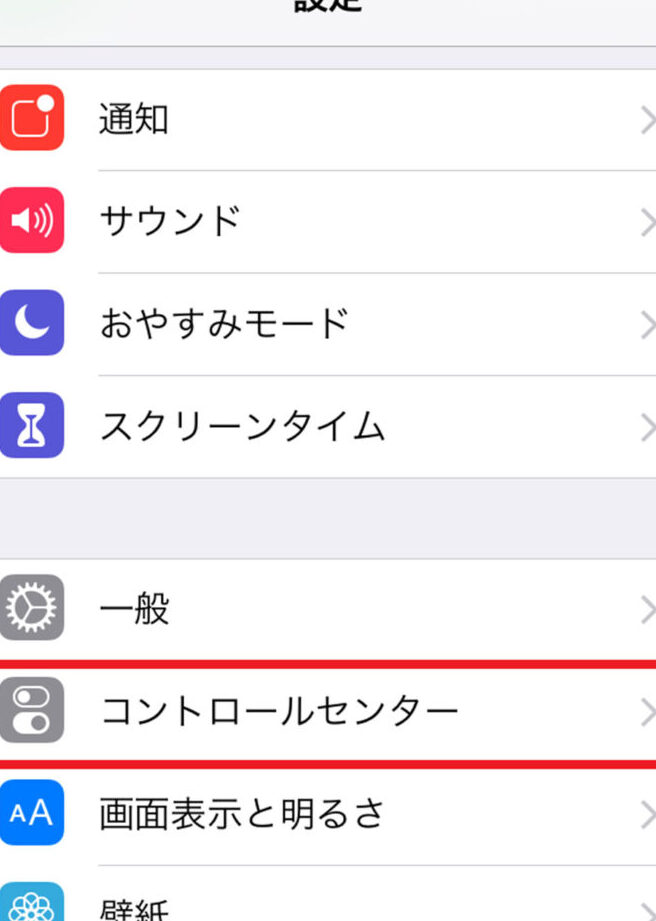Viewport: 656px width, 921px height.
Task: Open the 壁紙 settings row
Action: 330,903
